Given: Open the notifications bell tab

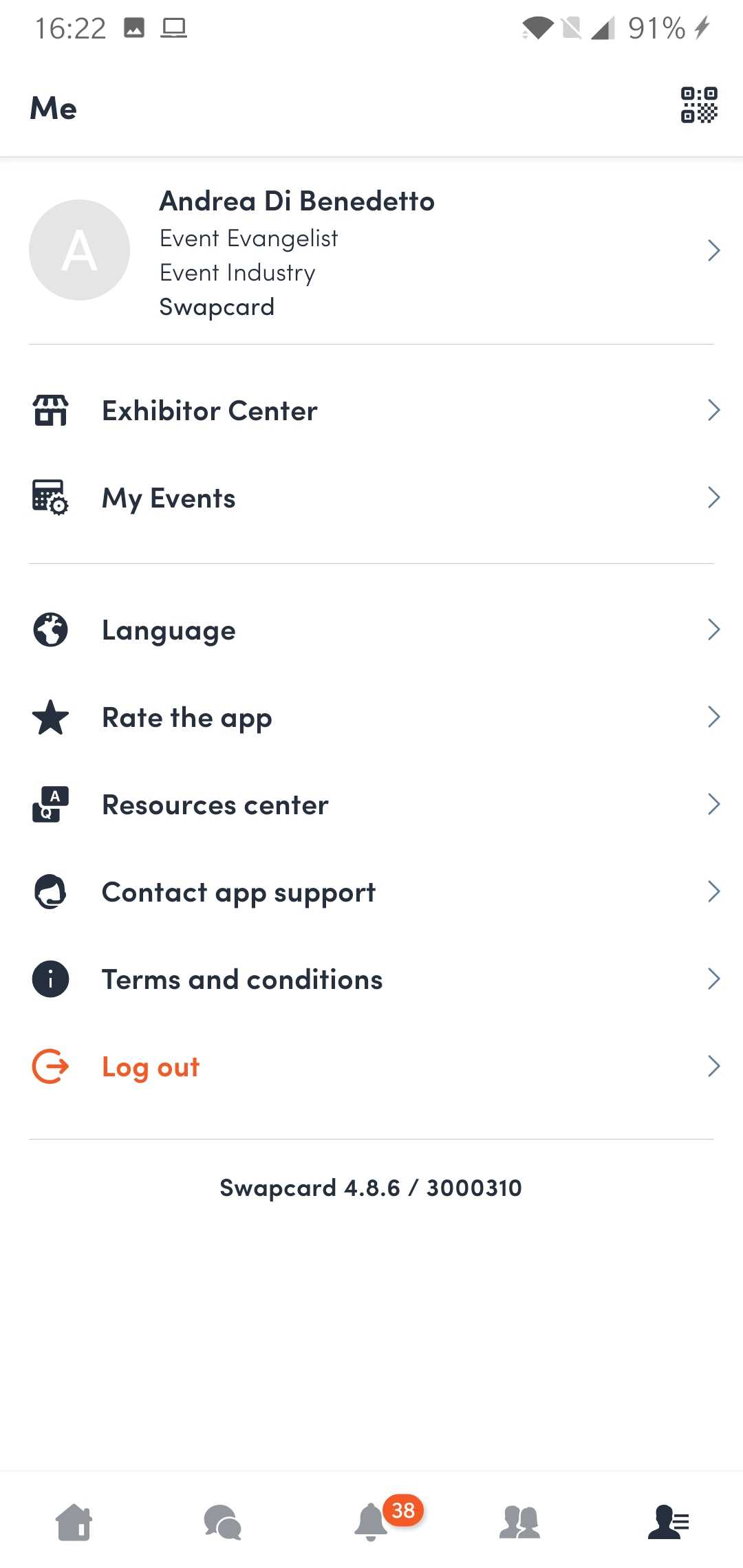Looking at the screenshot, I should pyautogui.click(x=371, y=1522).
